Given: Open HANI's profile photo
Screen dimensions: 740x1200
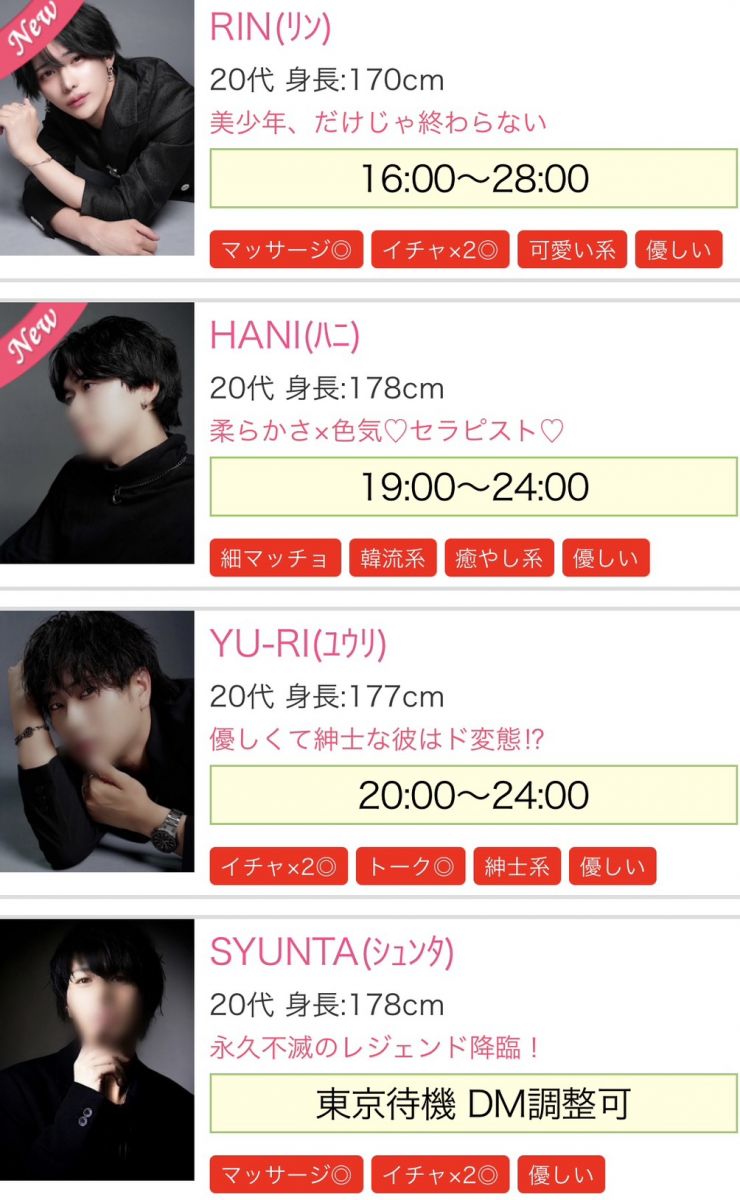Looking at the screenshot, I should pyautogui.click(x=97, y=433).
